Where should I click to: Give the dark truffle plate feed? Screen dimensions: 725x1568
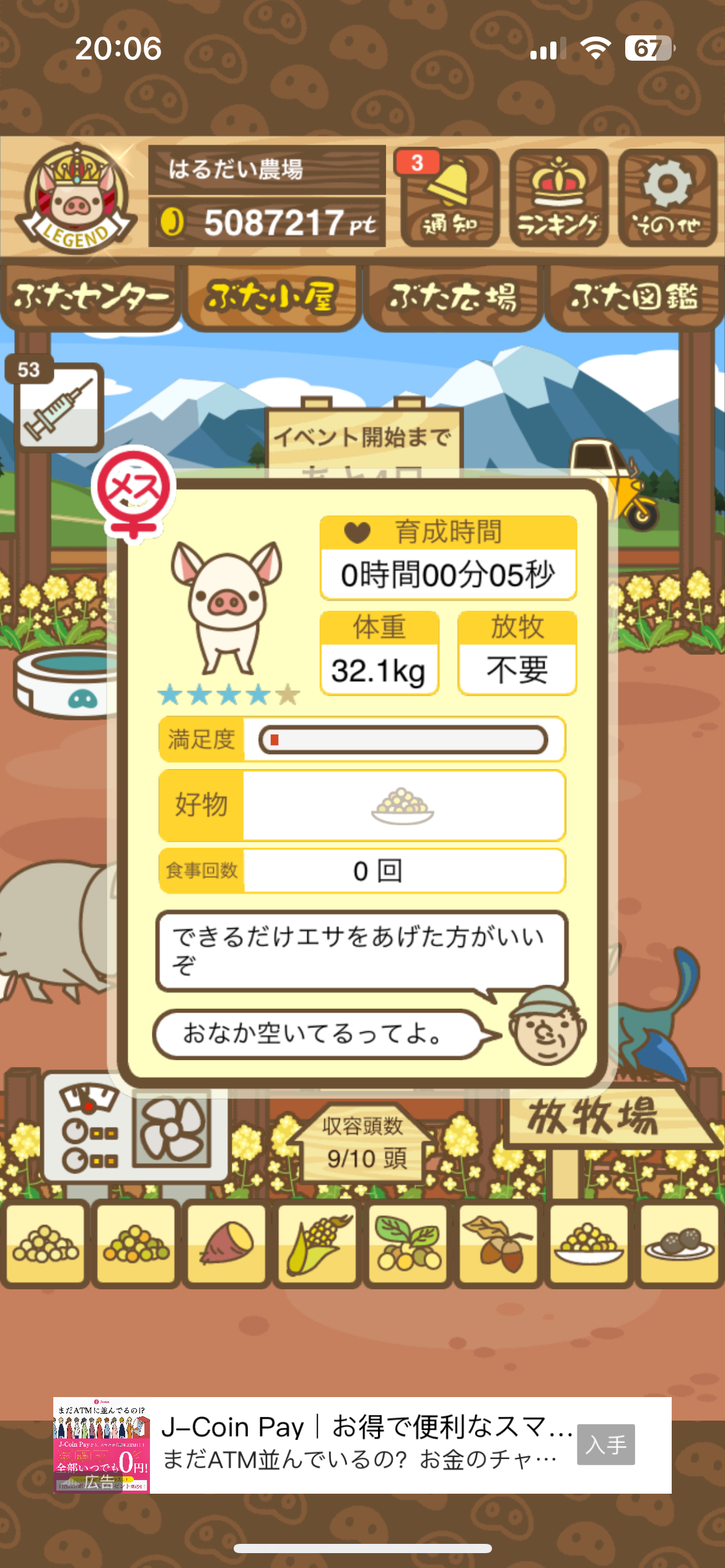[x=680, y=1244]
